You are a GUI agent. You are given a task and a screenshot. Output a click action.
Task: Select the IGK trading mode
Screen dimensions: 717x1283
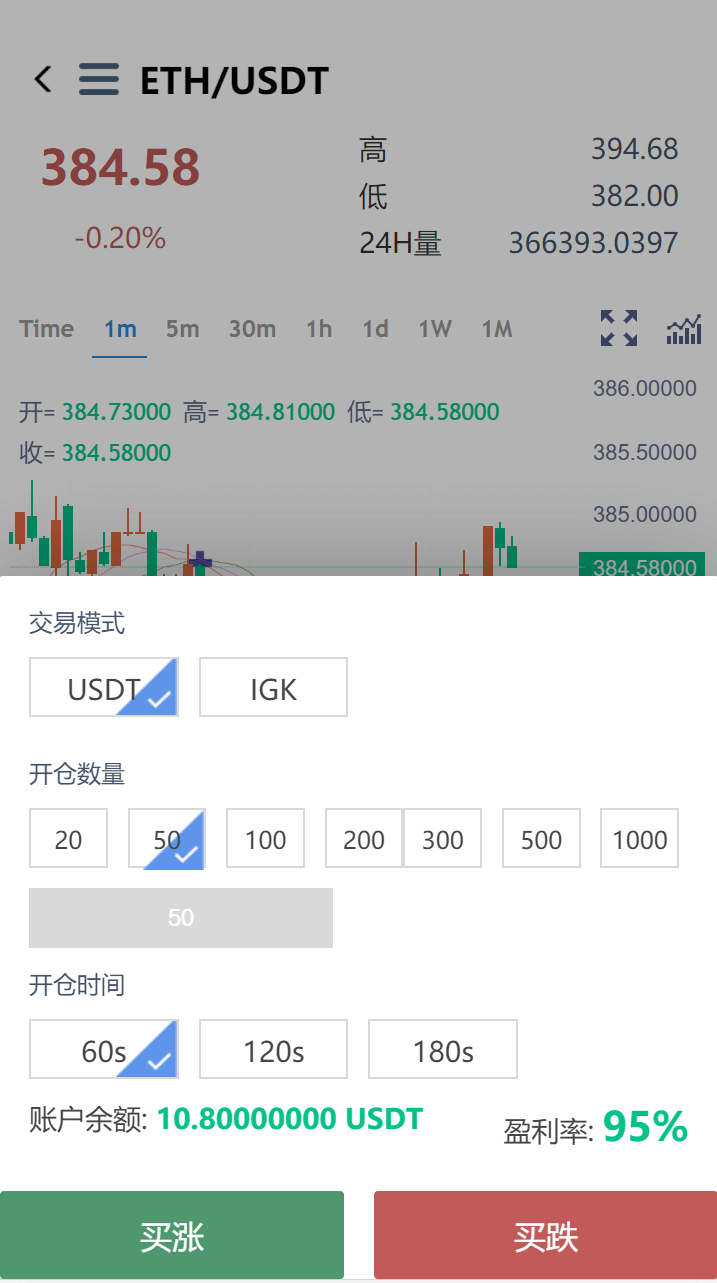coord(273,688)
